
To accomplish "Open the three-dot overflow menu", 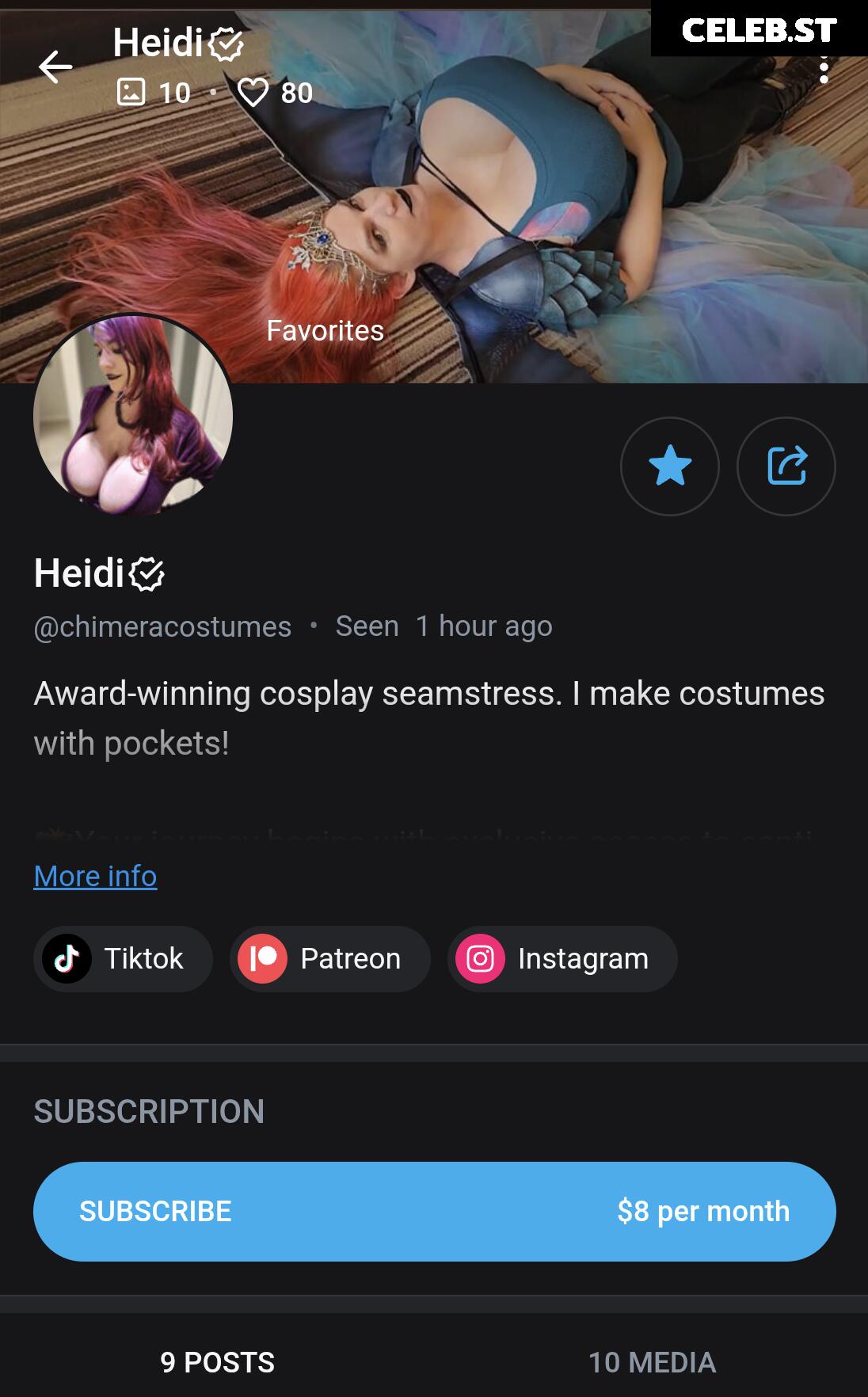I will click(824, 70).
